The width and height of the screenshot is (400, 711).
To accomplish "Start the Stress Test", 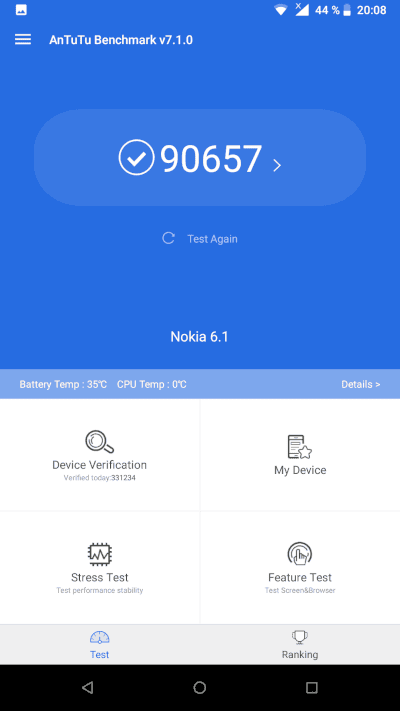I will pos(99,568).
